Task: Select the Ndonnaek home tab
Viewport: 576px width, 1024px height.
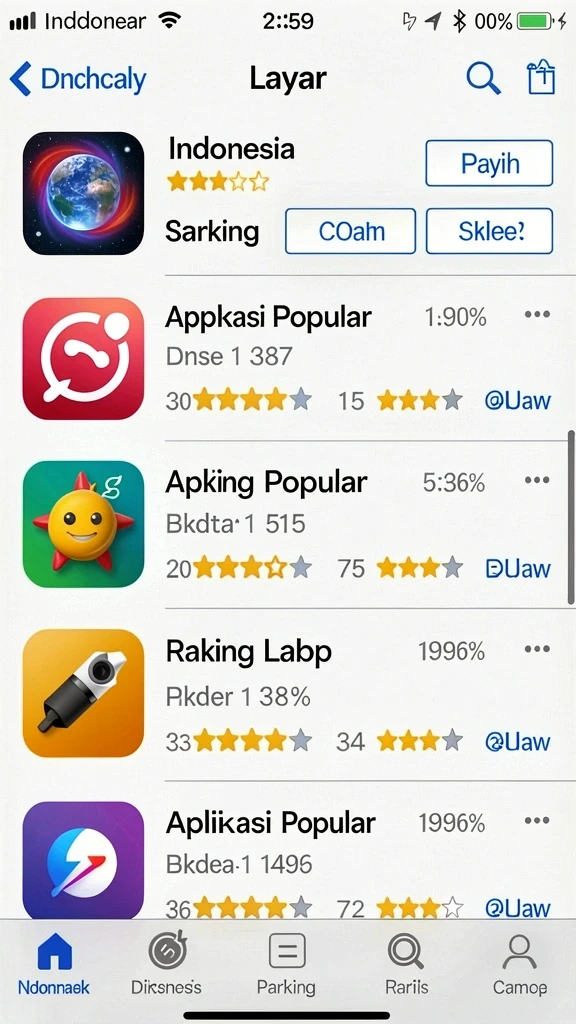Action: click(x=54, y=964)
